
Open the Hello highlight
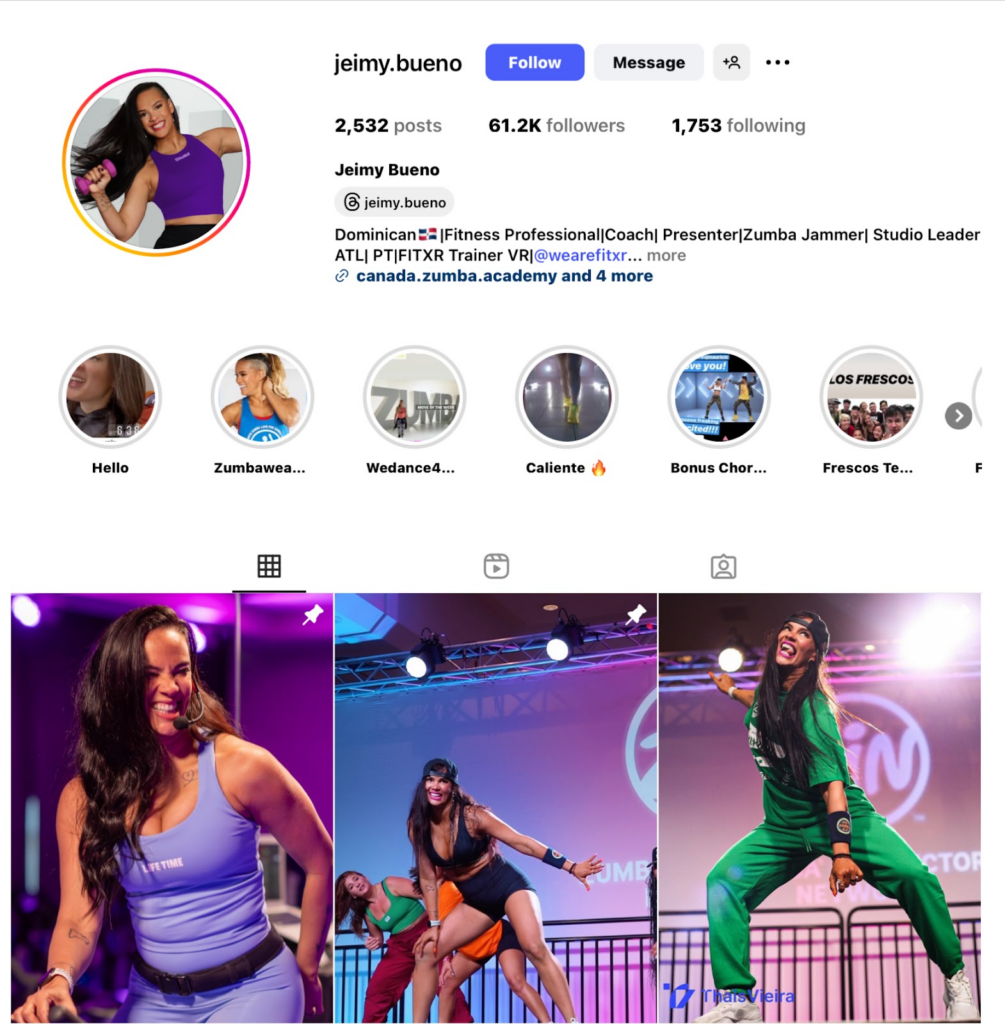[110, 397]
